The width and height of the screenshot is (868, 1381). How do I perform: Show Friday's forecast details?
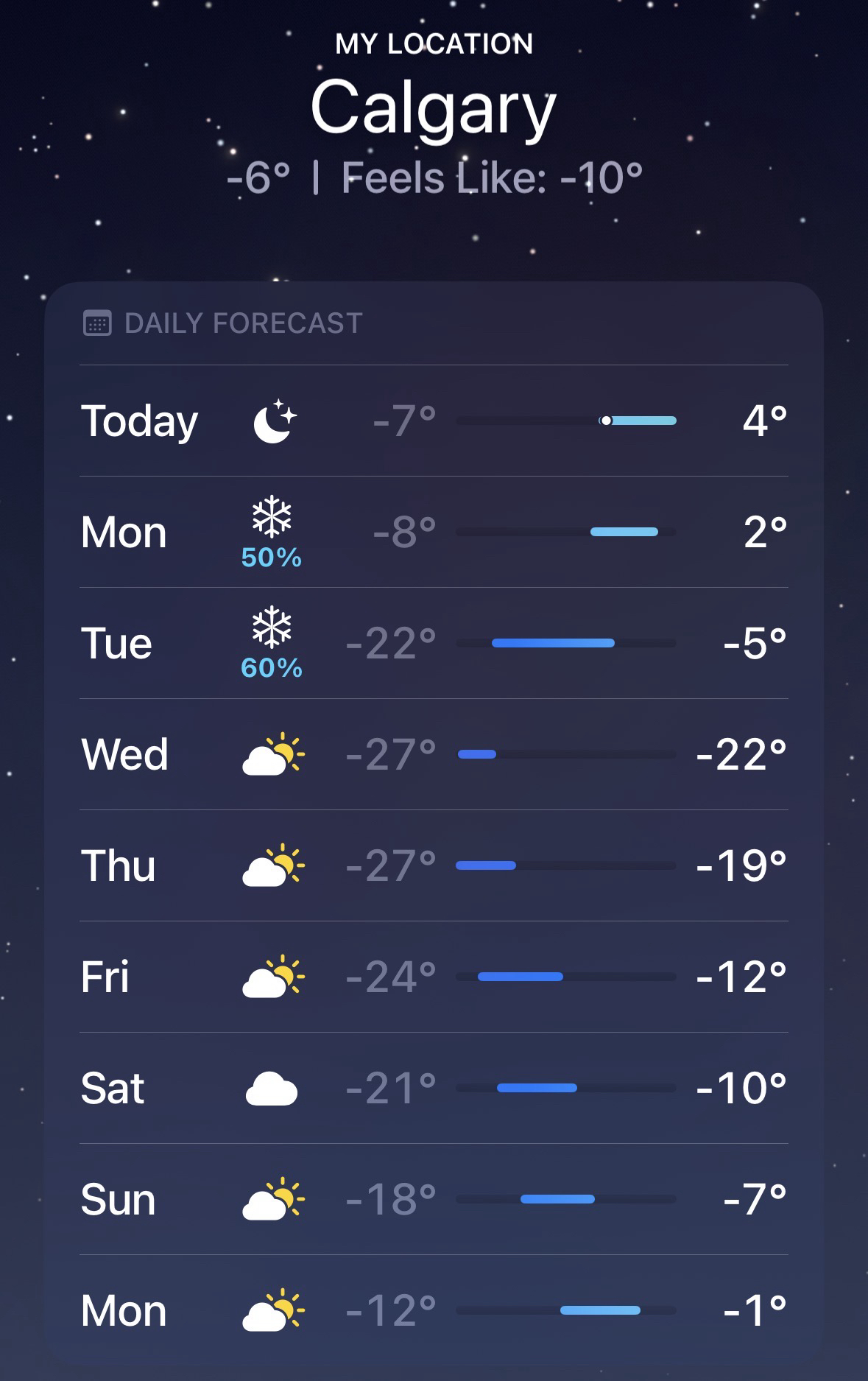433,977
